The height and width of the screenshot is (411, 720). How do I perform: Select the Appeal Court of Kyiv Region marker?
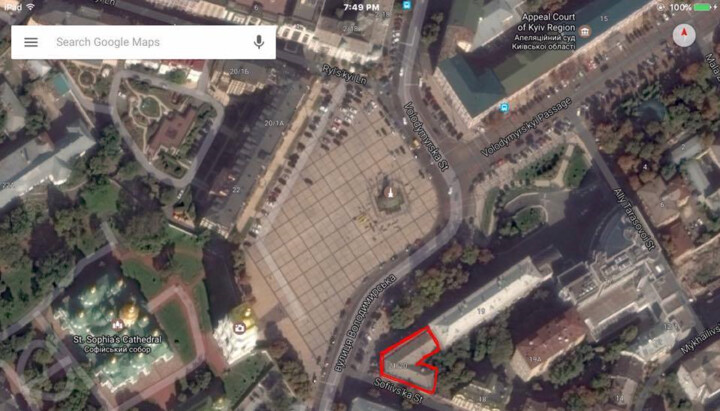(585, 31)
